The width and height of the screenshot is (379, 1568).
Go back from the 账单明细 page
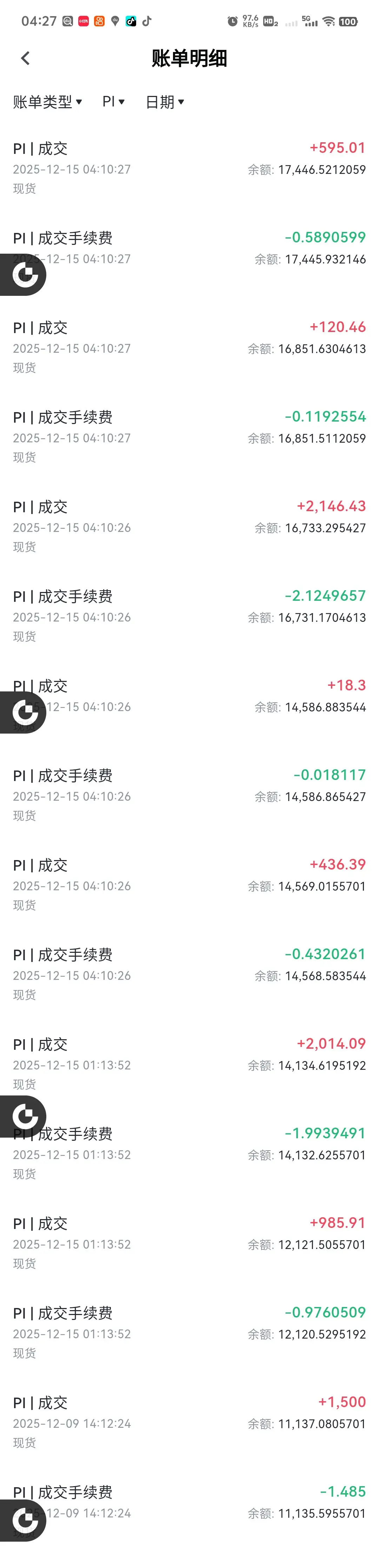click(25, 58)
